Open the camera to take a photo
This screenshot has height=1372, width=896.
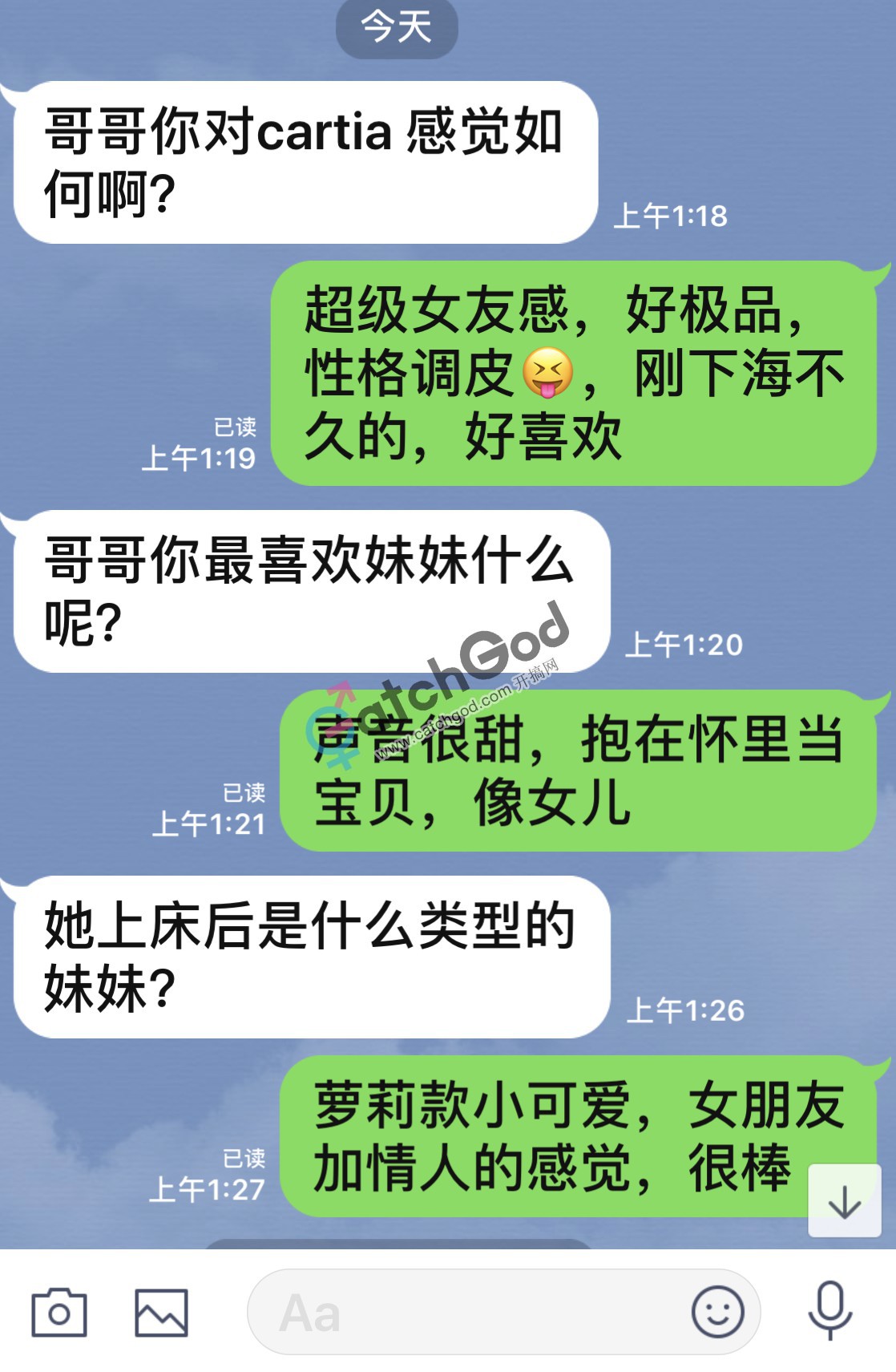point(59,1313)
